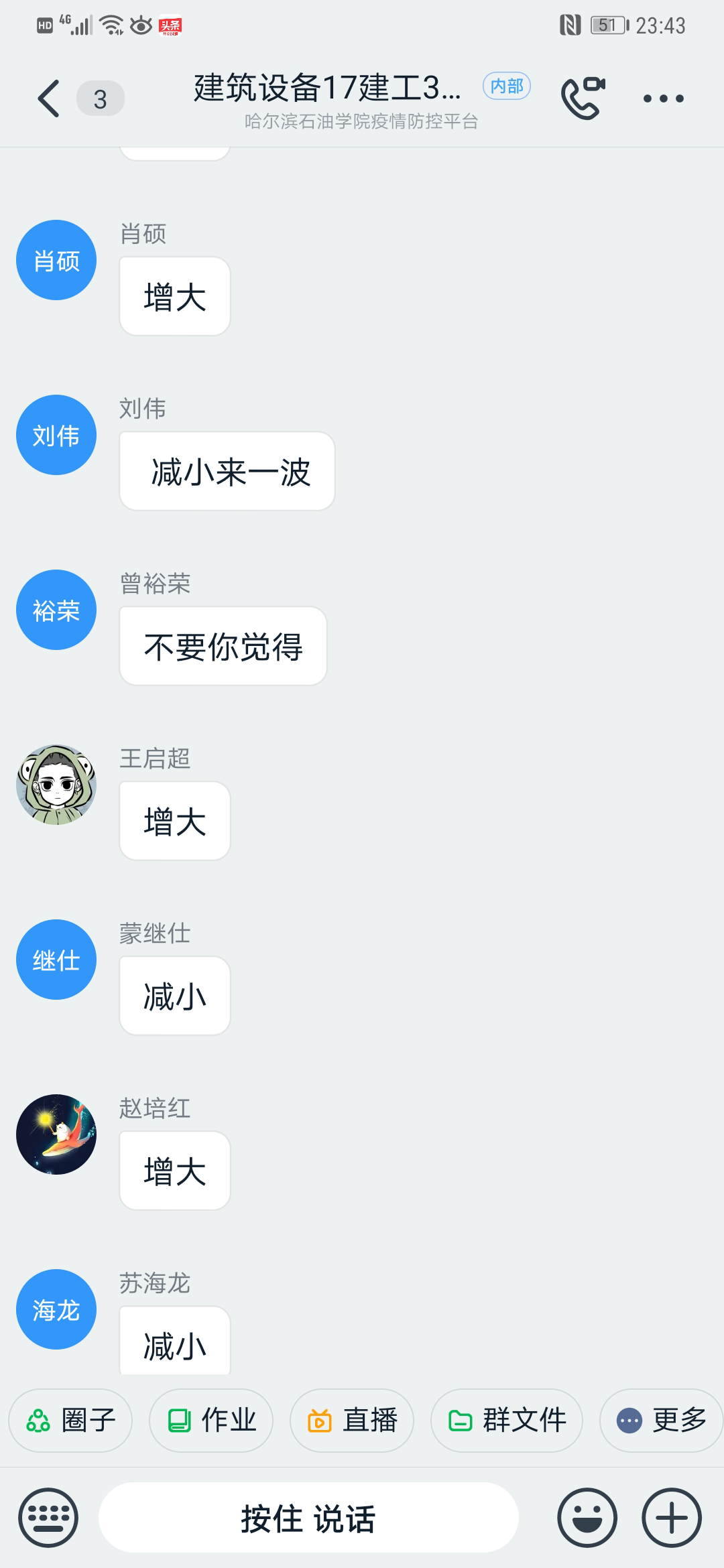Open the 直播 live stream shortcut
The image size is (724, 1568).
(352, 1420)
